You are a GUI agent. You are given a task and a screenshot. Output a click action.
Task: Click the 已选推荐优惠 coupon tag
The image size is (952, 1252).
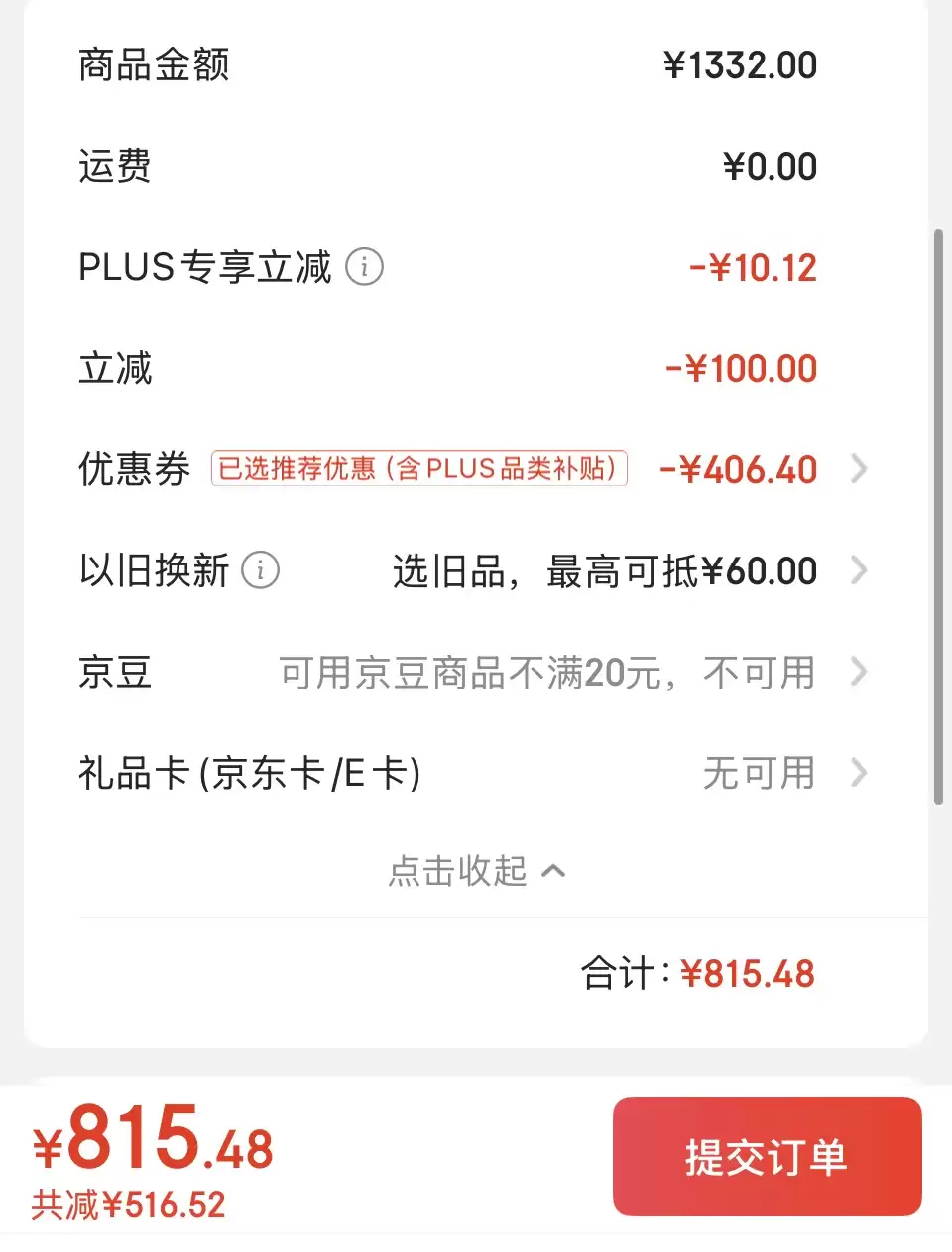click(x=418, y=467)
